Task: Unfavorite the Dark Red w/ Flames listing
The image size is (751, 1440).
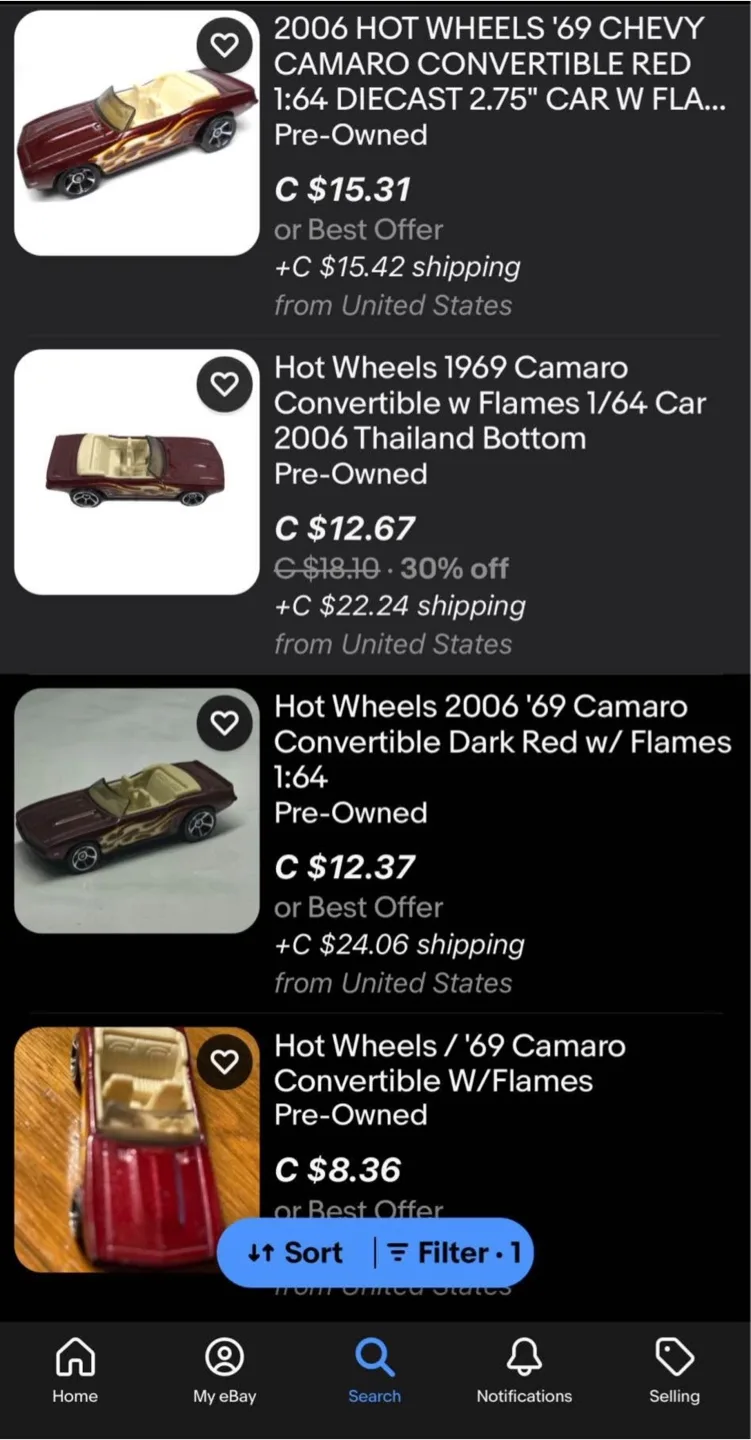Action: coord(224,723)
